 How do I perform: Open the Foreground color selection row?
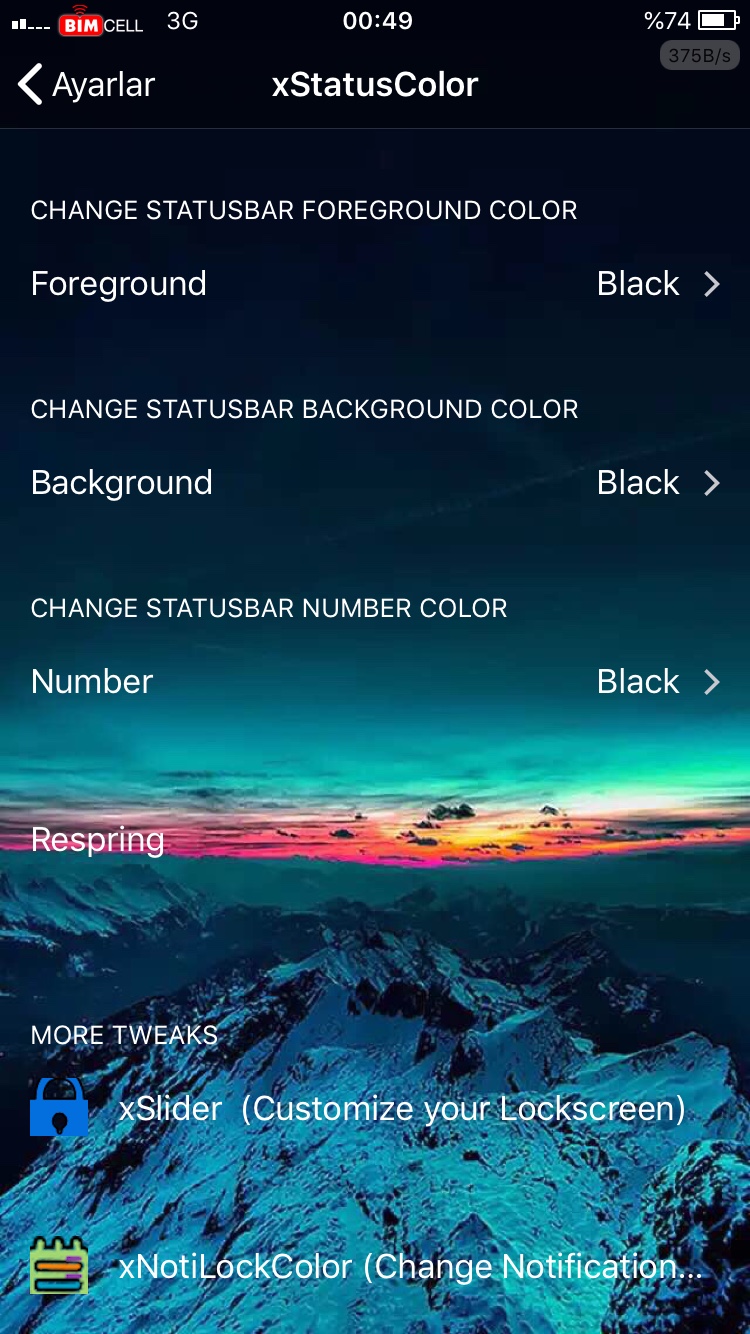[300, 284]
